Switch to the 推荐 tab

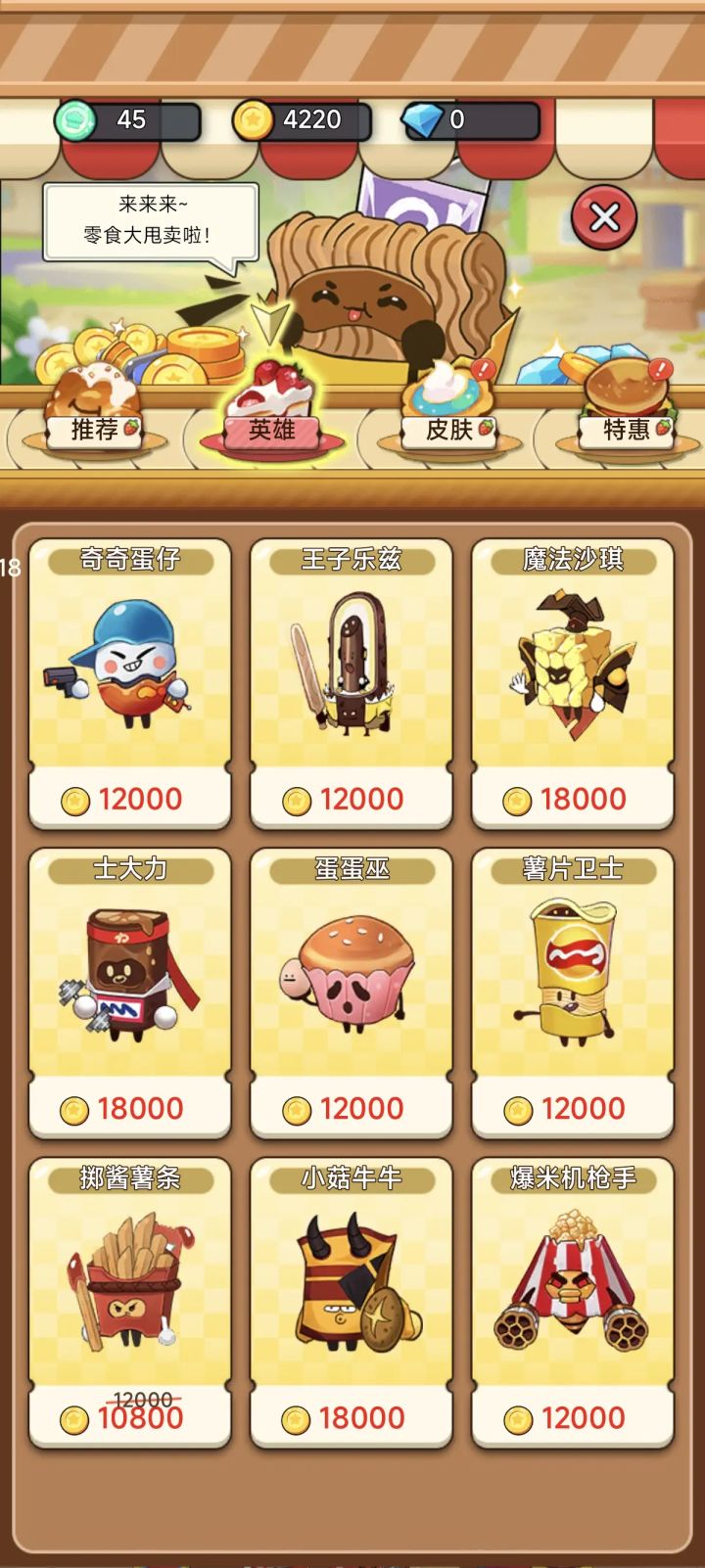pos(95,411)
